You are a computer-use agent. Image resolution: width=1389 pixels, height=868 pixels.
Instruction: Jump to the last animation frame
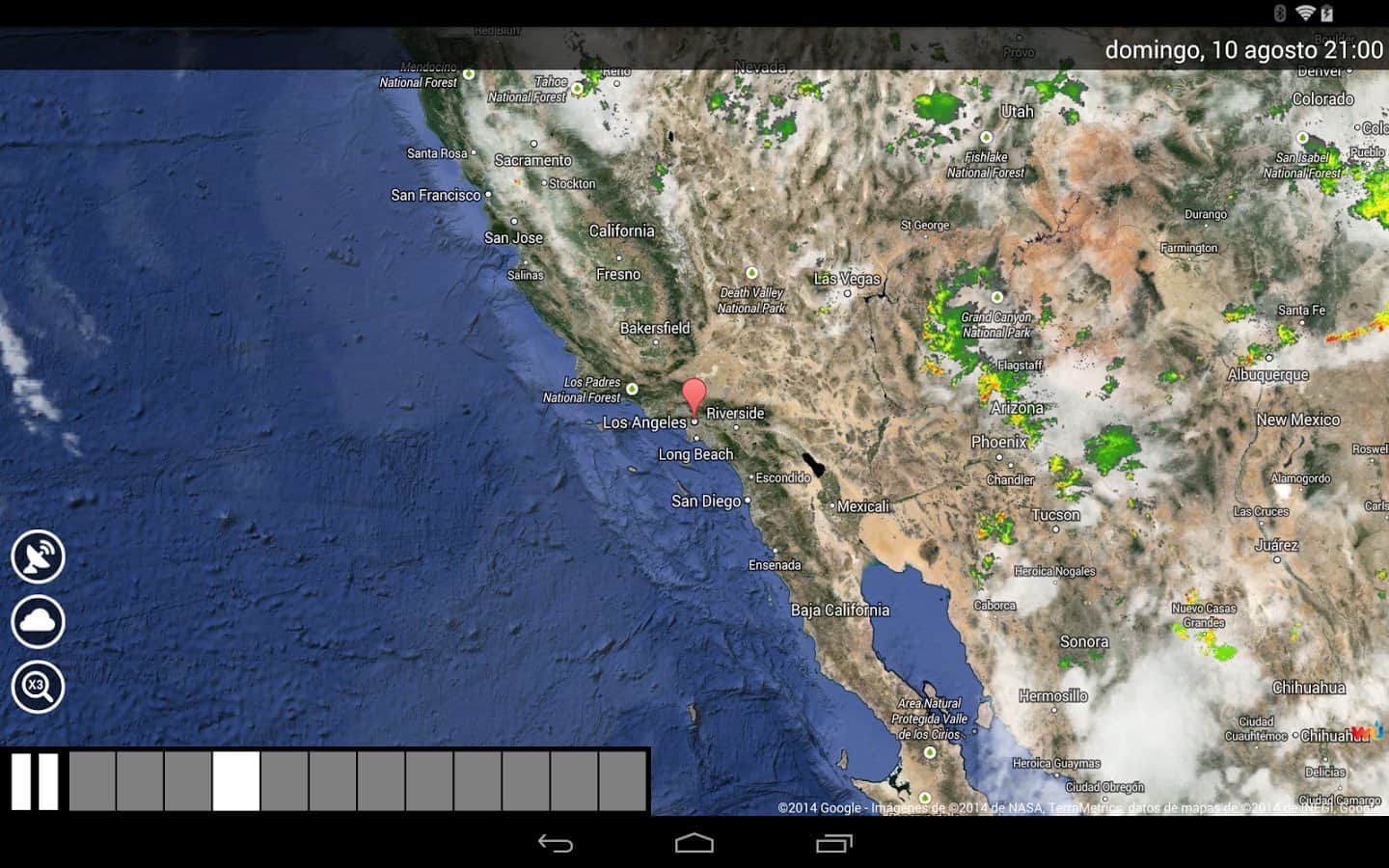tap(622, 781)
